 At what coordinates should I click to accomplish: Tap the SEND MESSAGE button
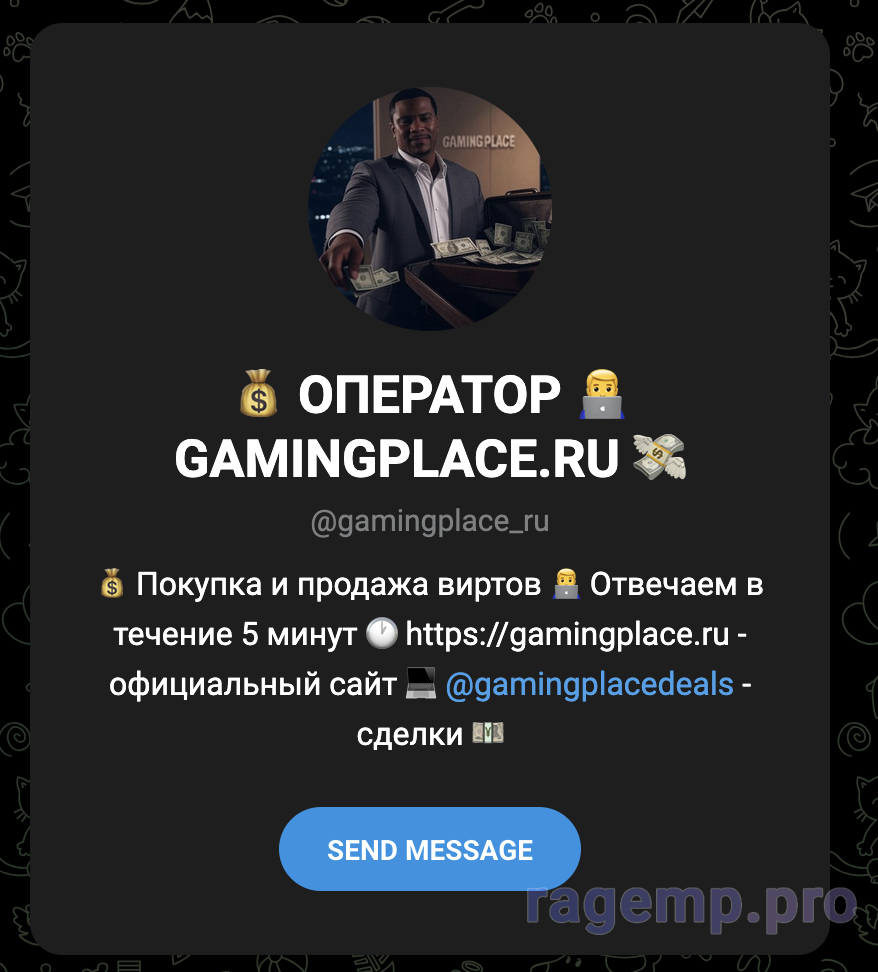430,850
